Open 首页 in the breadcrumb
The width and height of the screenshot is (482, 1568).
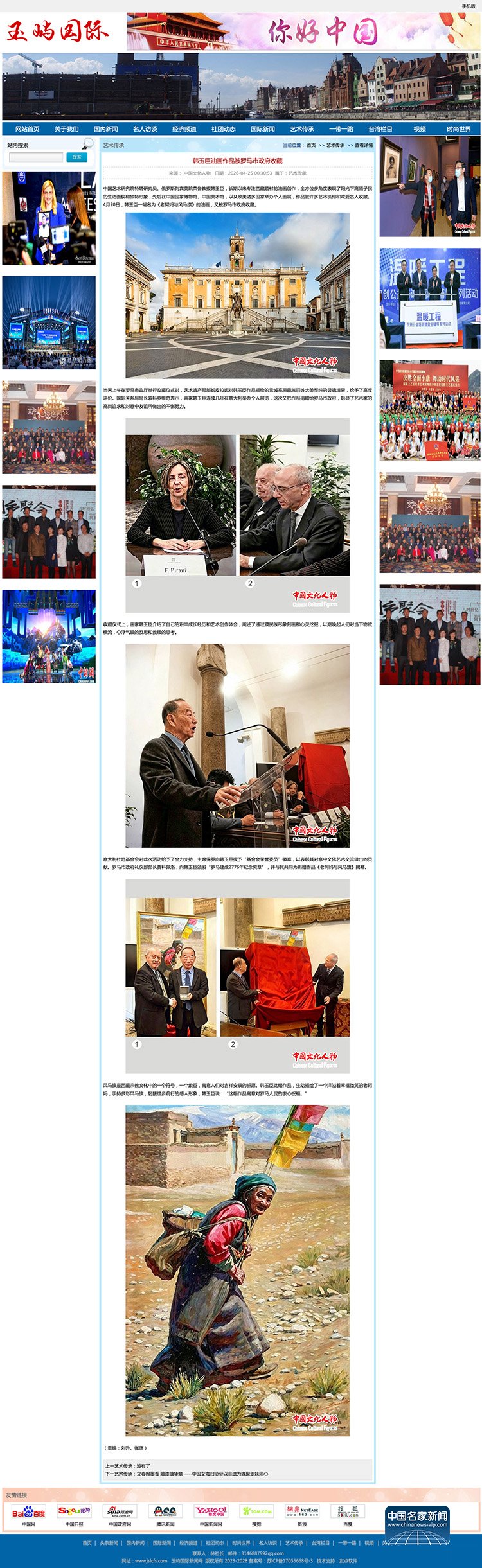tap(311, 145)
